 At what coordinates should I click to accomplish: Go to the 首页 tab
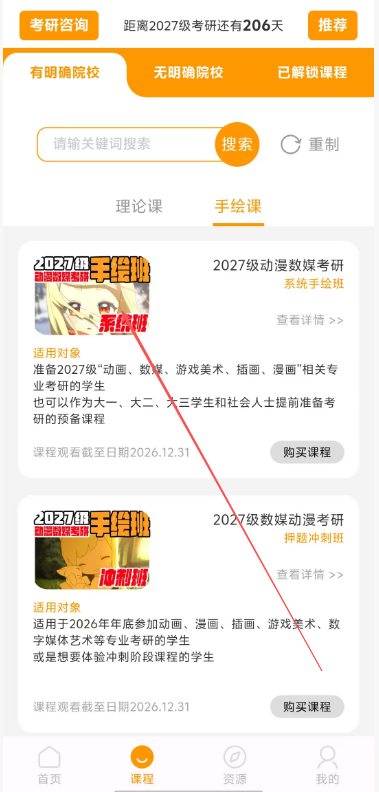[x=49, y=765]
